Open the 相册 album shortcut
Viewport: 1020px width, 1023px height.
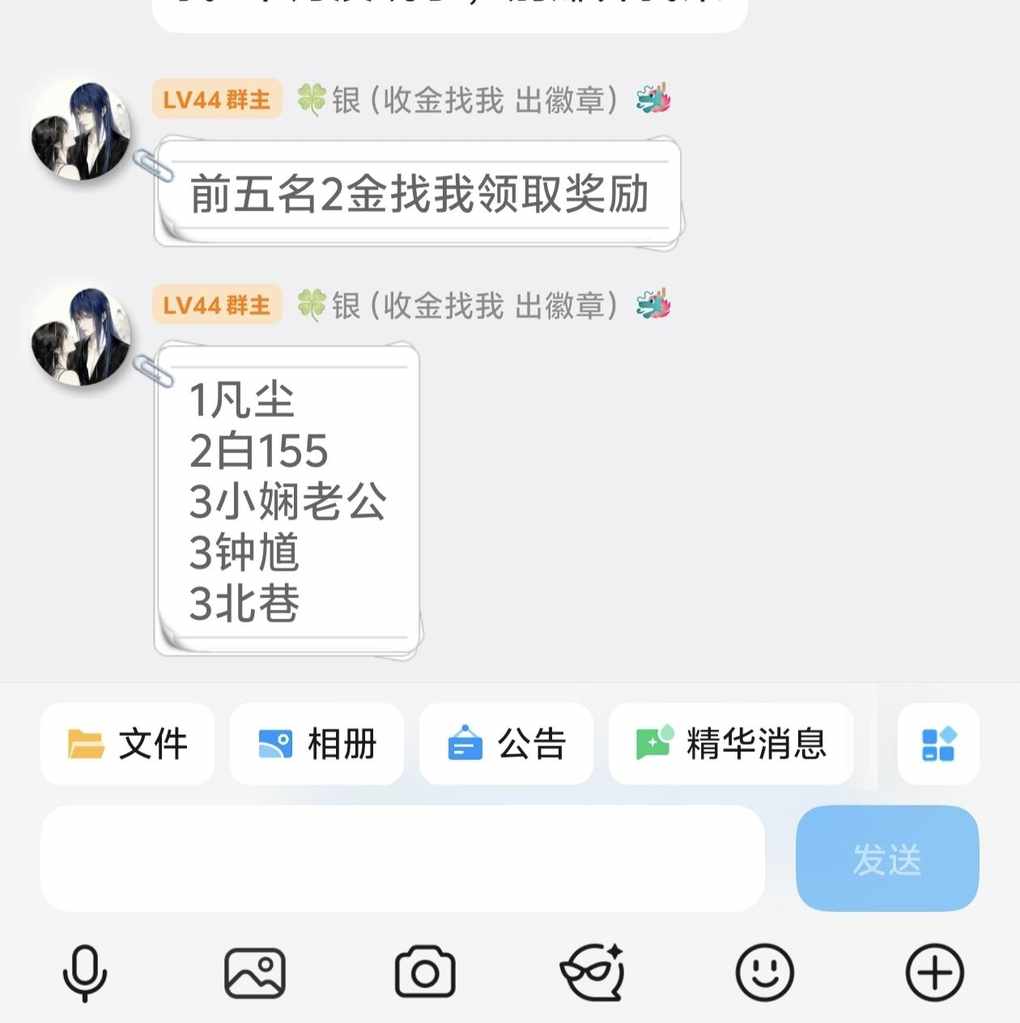316,744
